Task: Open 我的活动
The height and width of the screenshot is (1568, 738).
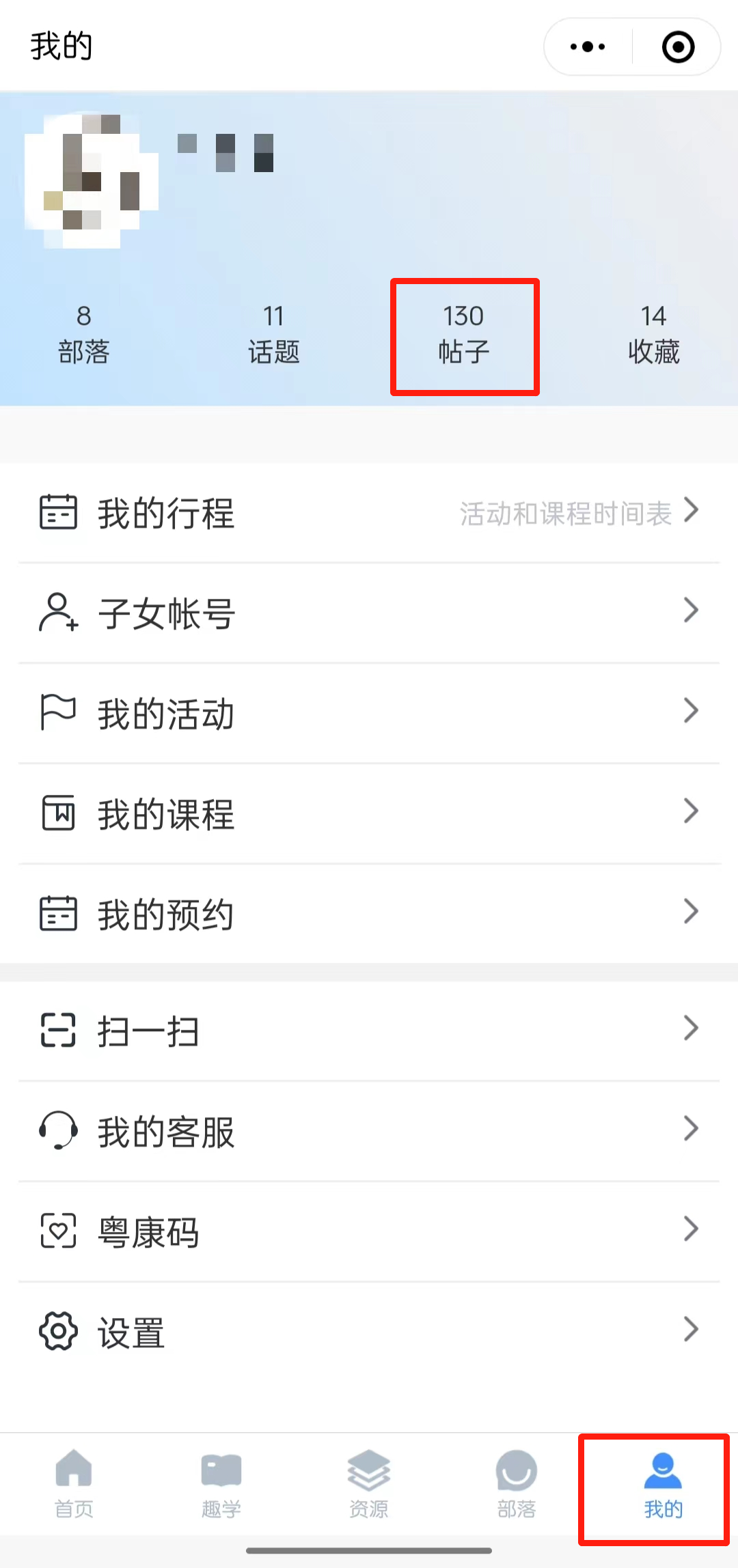Action: pyautogui.click(x=369, y=713)
